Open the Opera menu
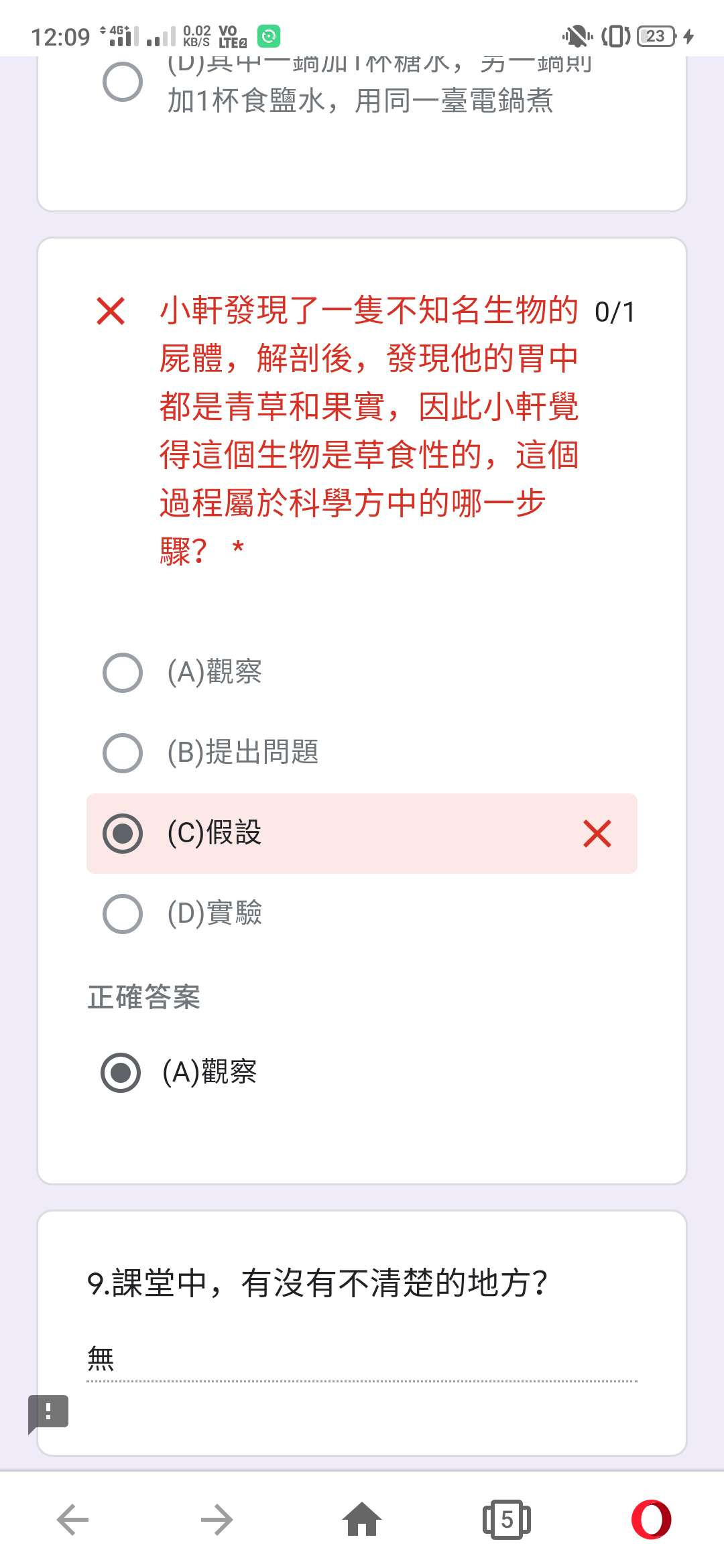 coord(652,1519)
